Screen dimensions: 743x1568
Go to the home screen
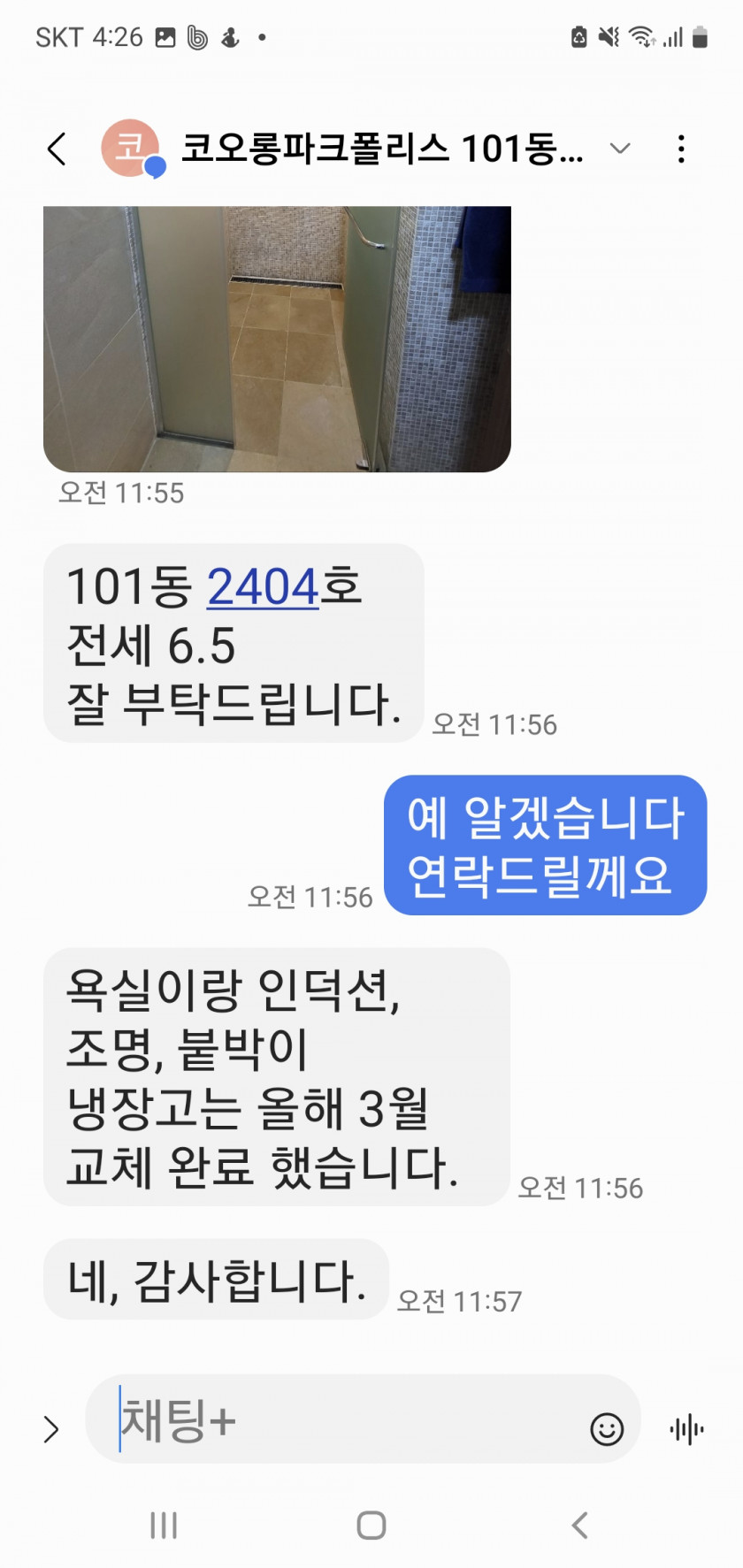click(371, 1526)
